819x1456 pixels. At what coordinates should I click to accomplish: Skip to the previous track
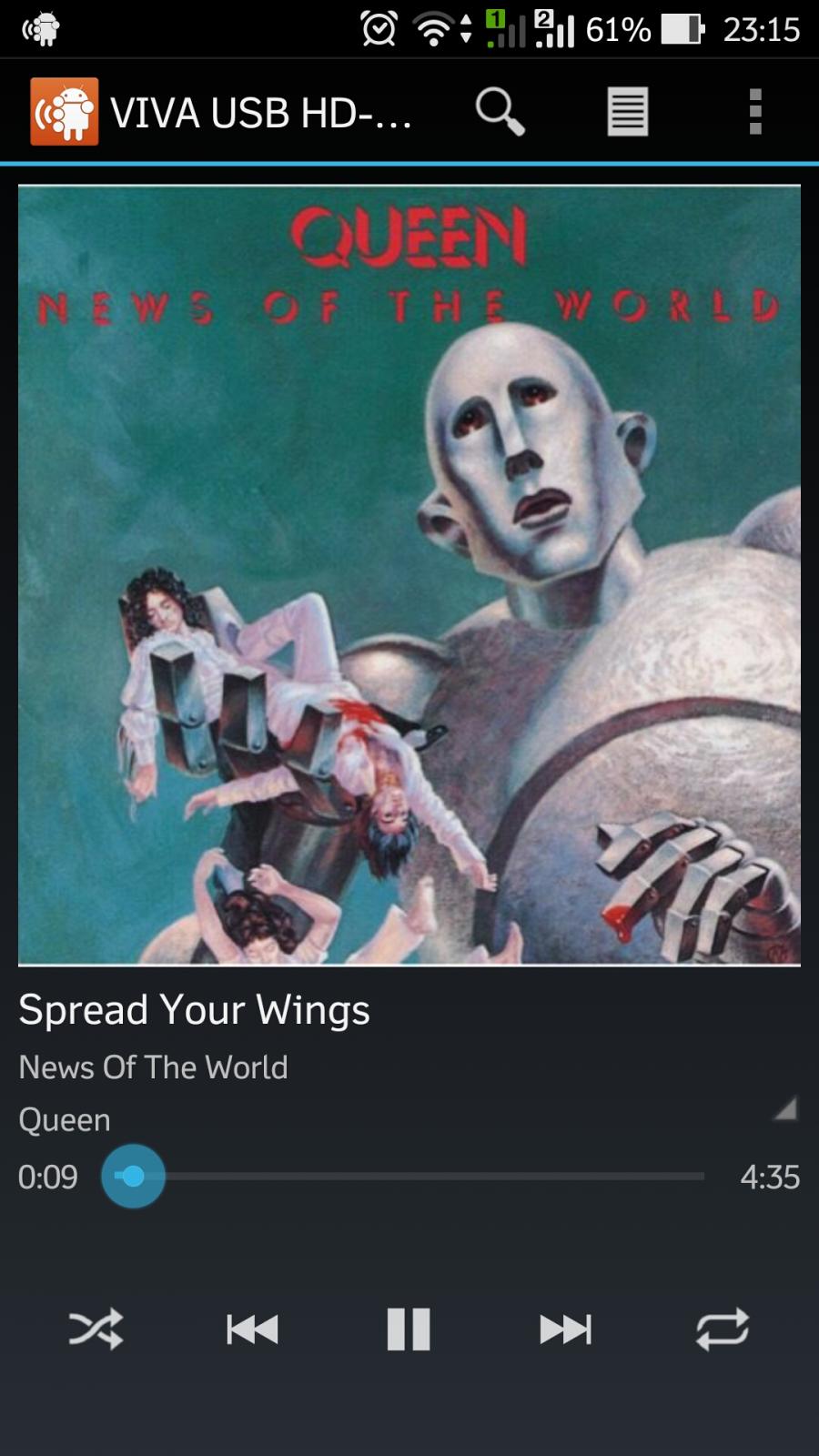[x=252, y=1330]
